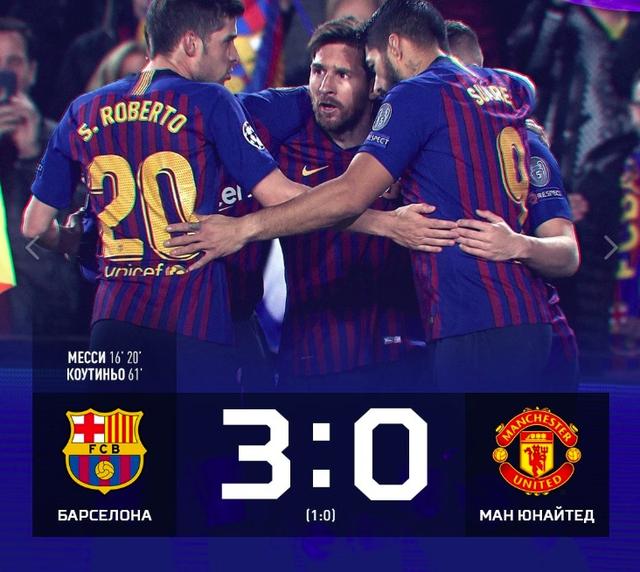Go to the previous image in the carousel
Screen dimensions: 640x572
(x=31, y=248)
